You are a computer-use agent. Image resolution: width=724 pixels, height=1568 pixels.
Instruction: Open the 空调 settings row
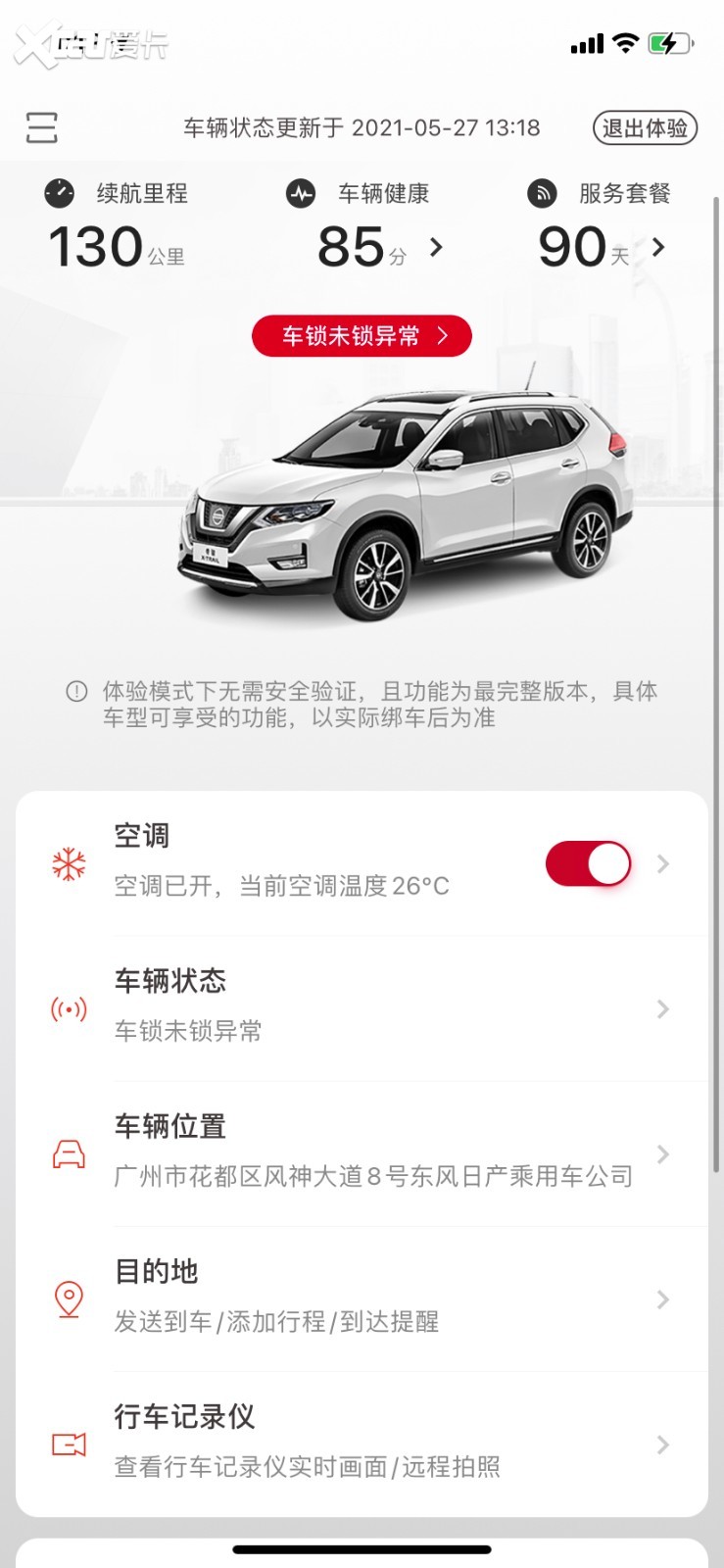[x=294, y=862]
